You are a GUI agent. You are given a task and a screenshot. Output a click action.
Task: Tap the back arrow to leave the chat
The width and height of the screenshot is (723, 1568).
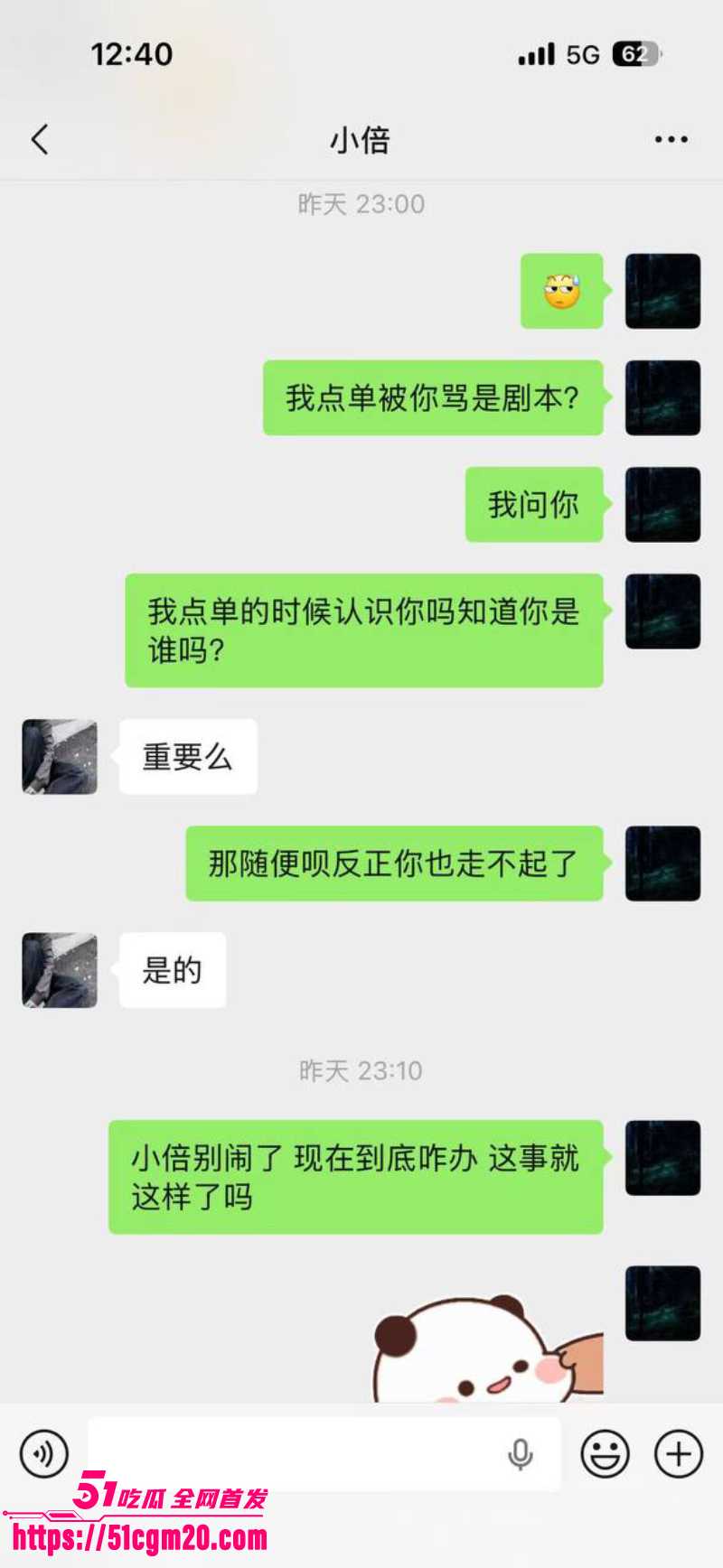pos(38,140)
